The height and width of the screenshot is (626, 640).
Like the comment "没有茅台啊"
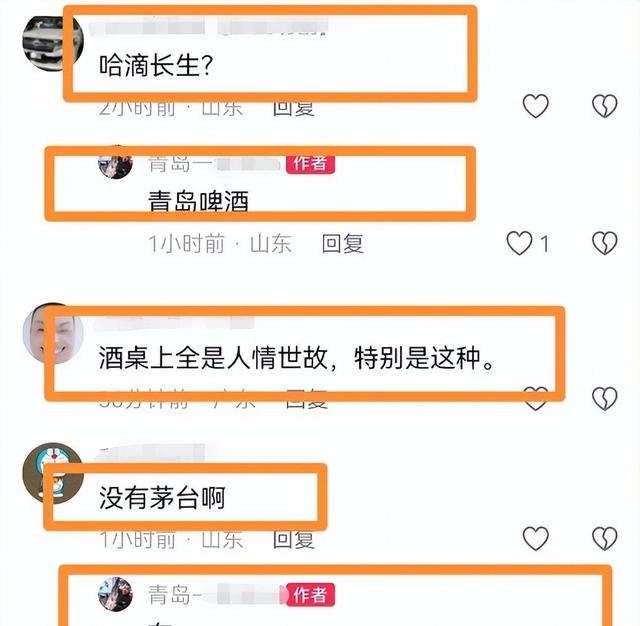click(x=536, y=539)
